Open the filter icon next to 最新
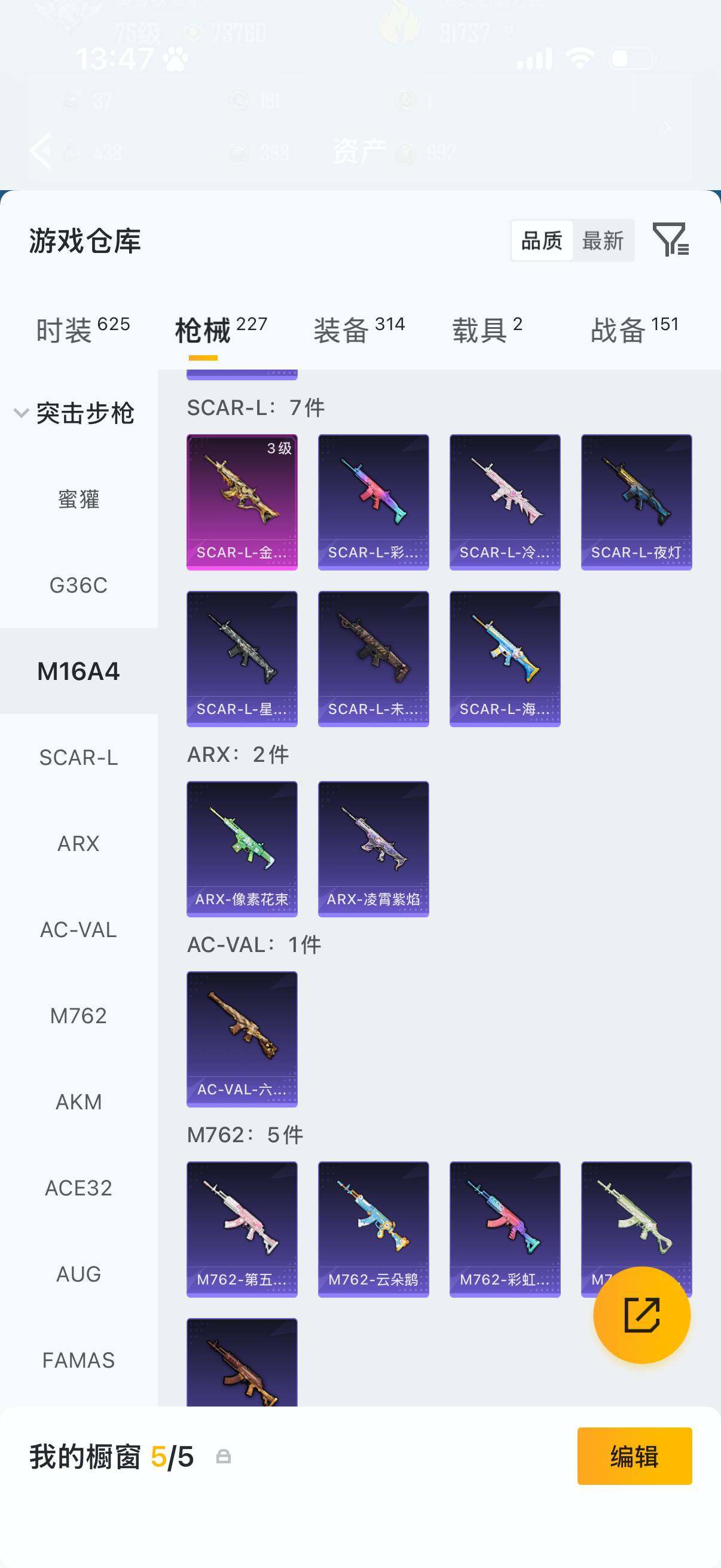The image size is (721, 1568). (670, 240)
